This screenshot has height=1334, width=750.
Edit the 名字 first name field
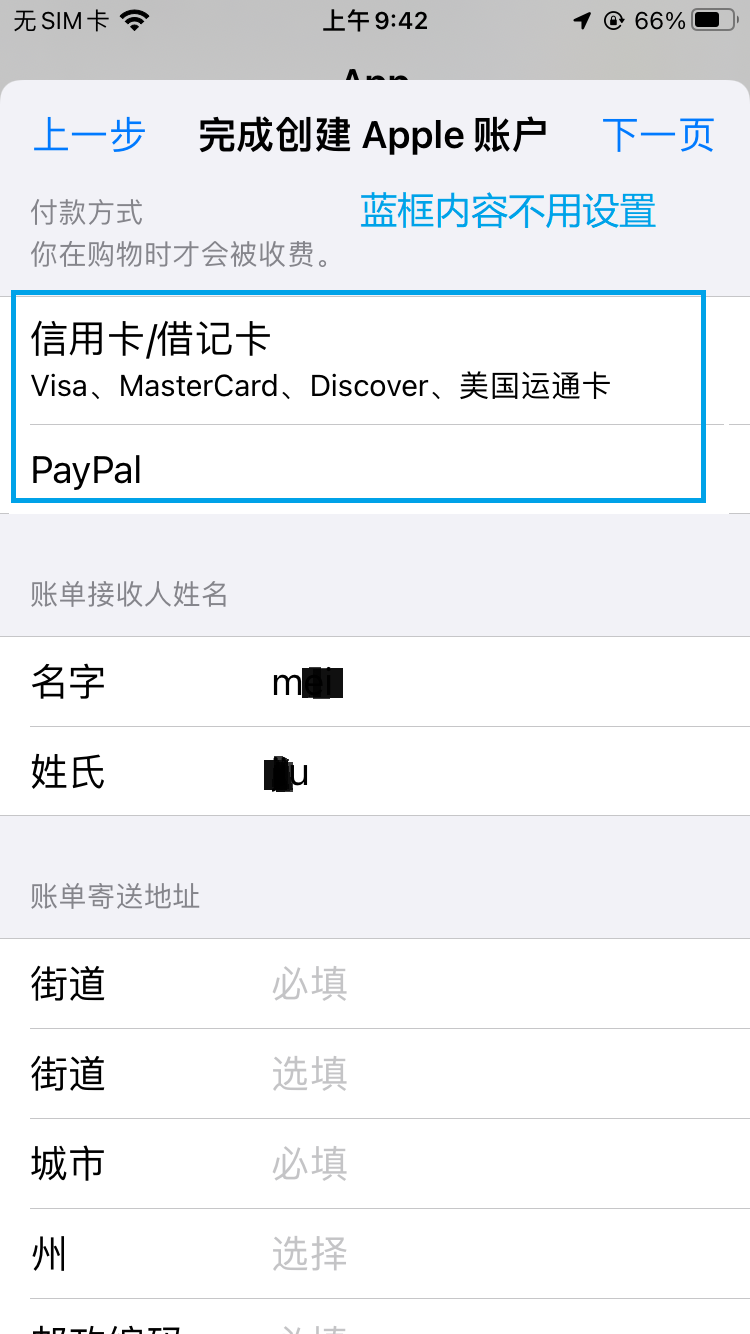point(375,682)
